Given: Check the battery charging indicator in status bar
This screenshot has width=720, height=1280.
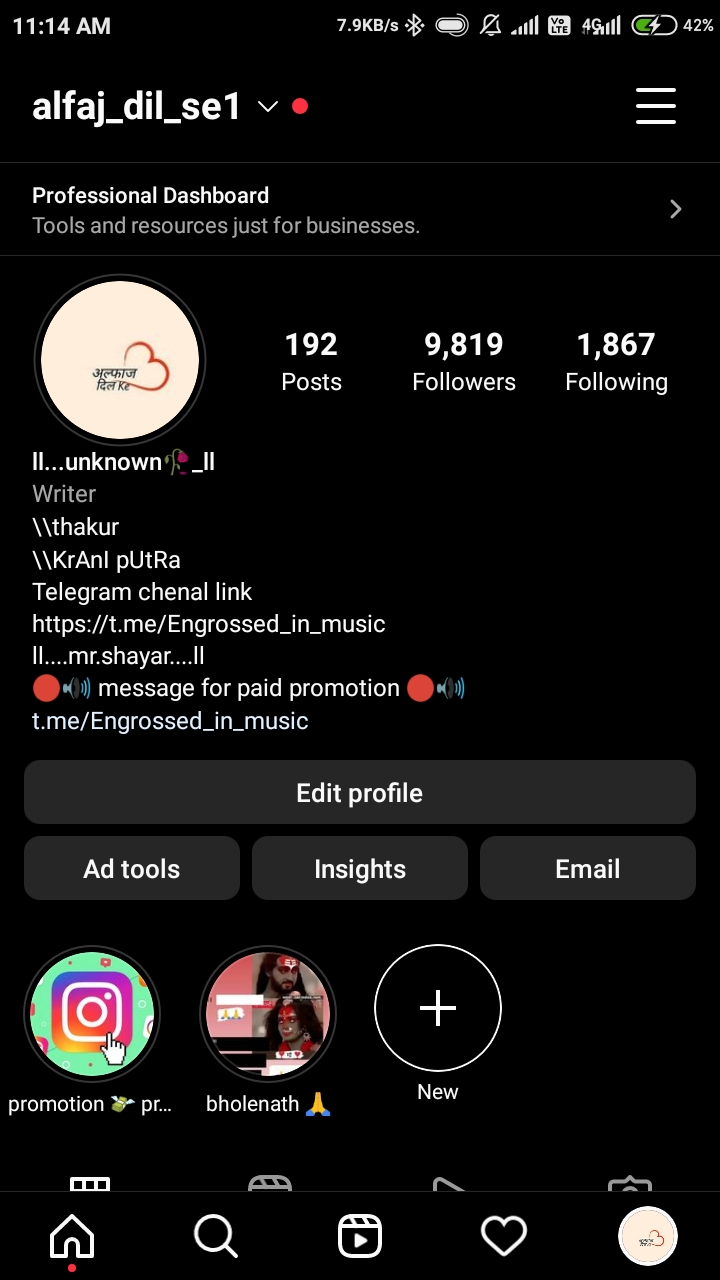Looking at the screenshot, I should [x=655, y=25].
